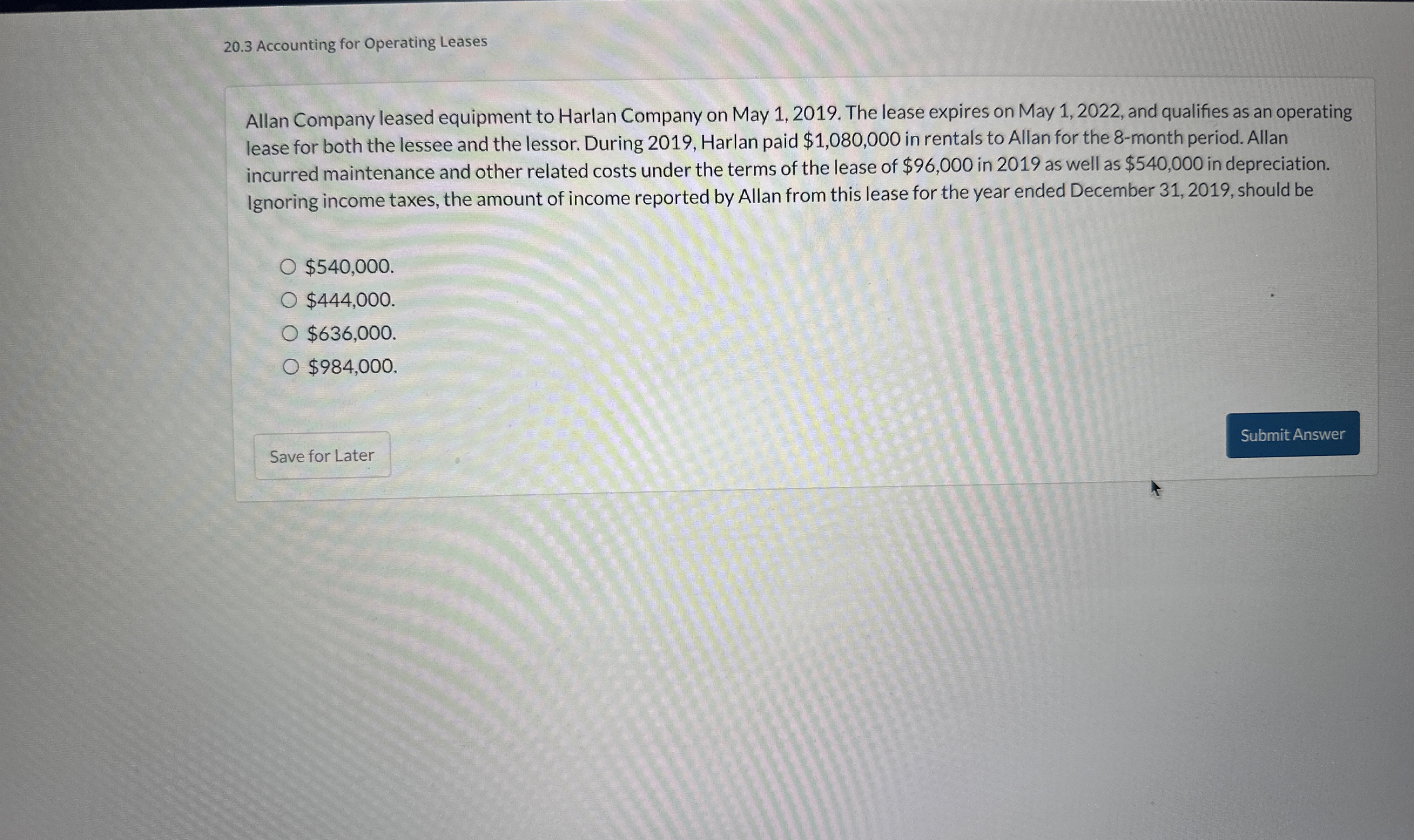Select the $540,000 answer option

tap(288, 266)
